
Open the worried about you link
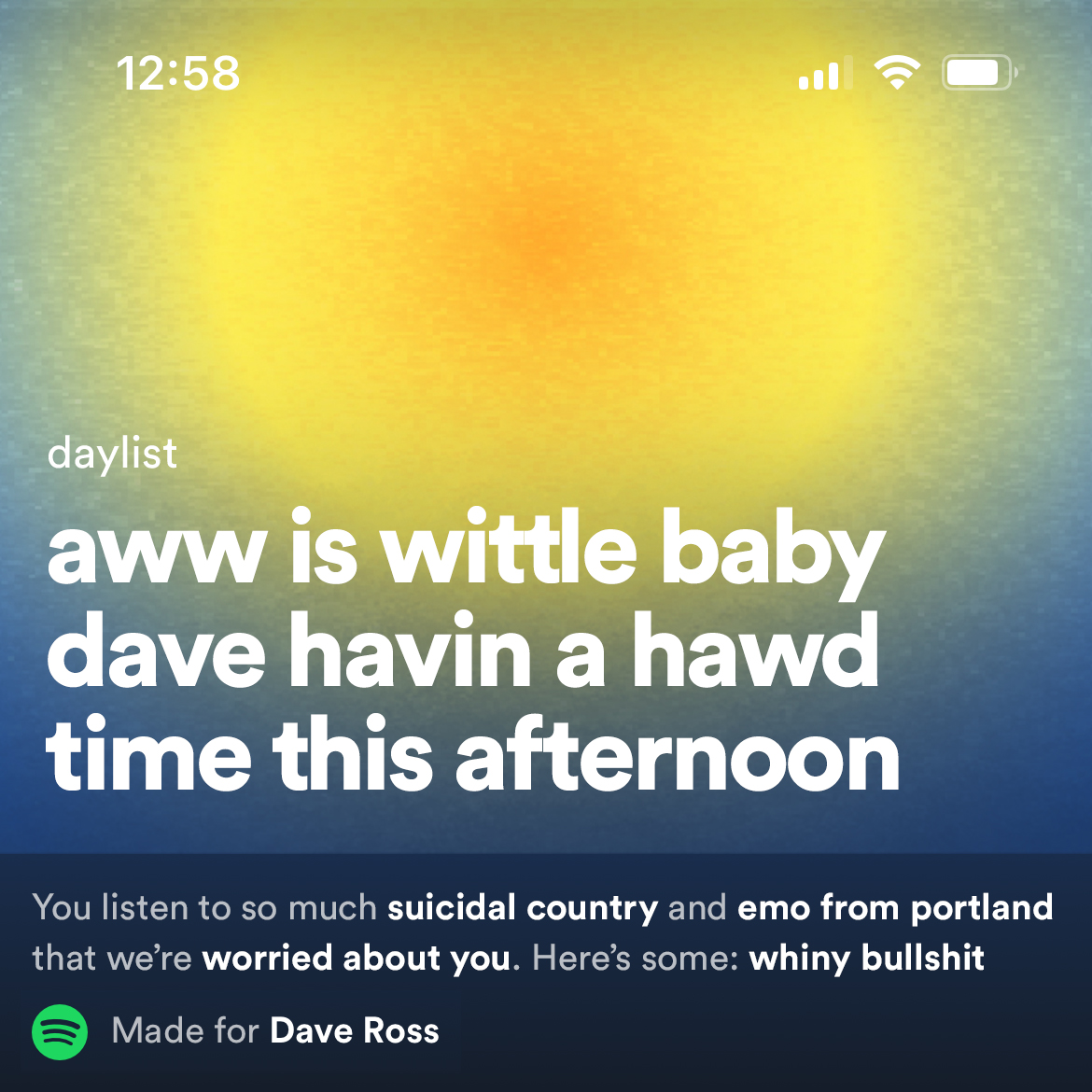357,959
